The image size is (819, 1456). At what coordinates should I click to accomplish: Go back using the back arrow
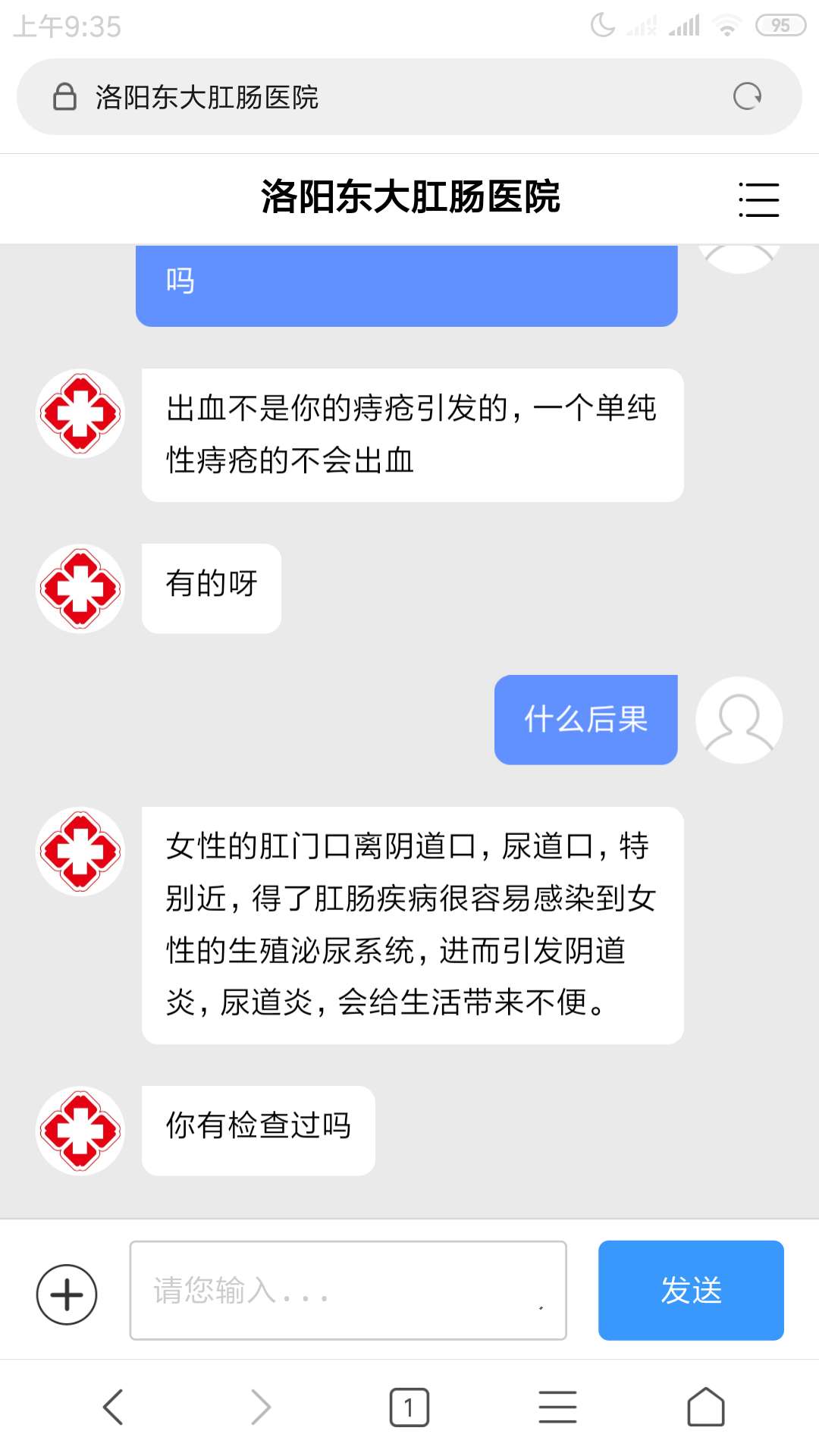[x=112, y=1407]
